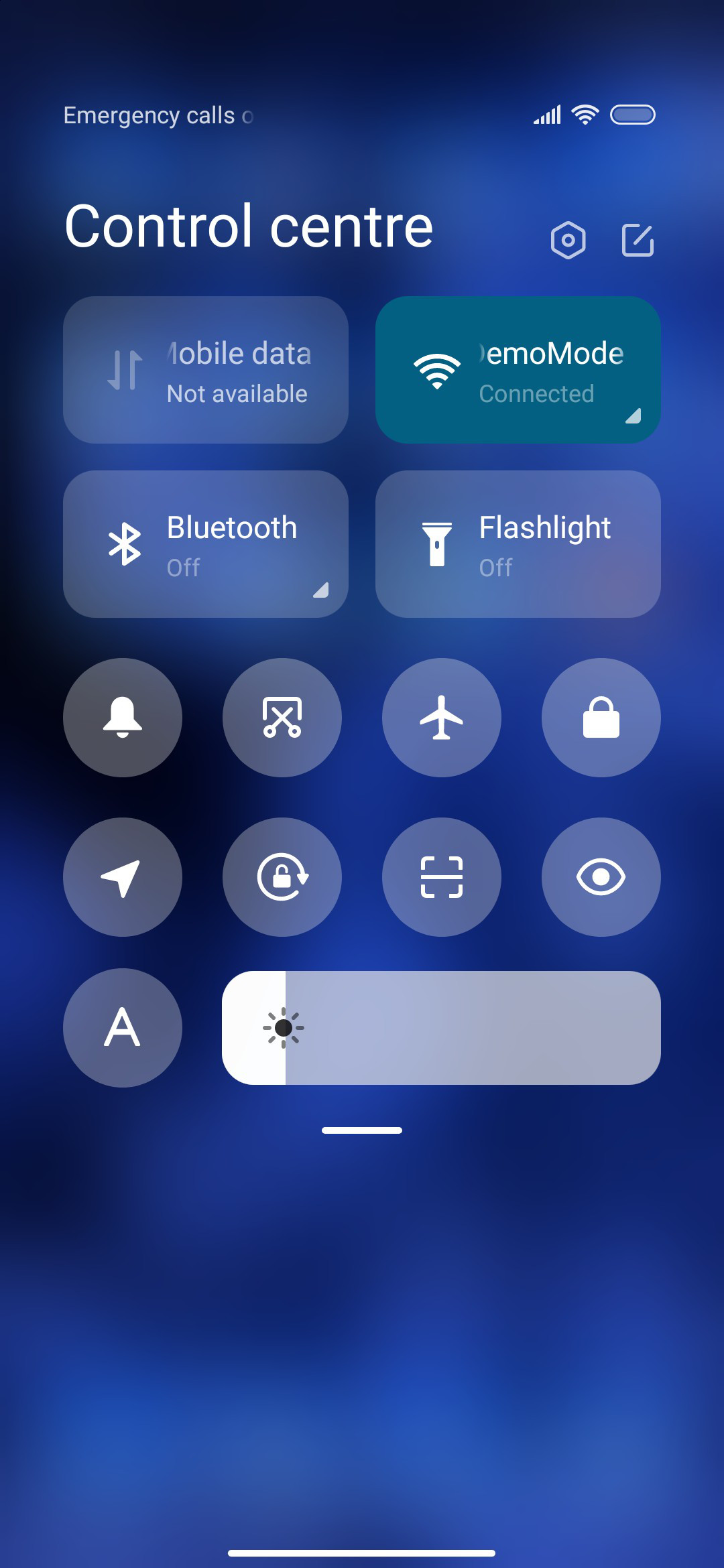Open the scanner icon
Image resolution: width=724 pixels, height=1568 pixels.
[442, 877]
